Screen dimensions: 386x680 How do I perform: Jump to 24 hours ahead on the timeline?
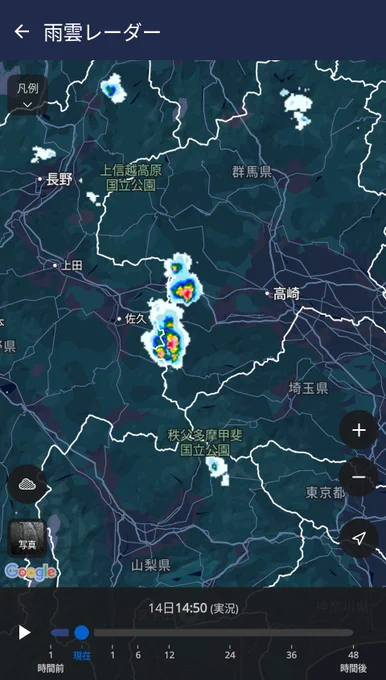tap(230, 655)
